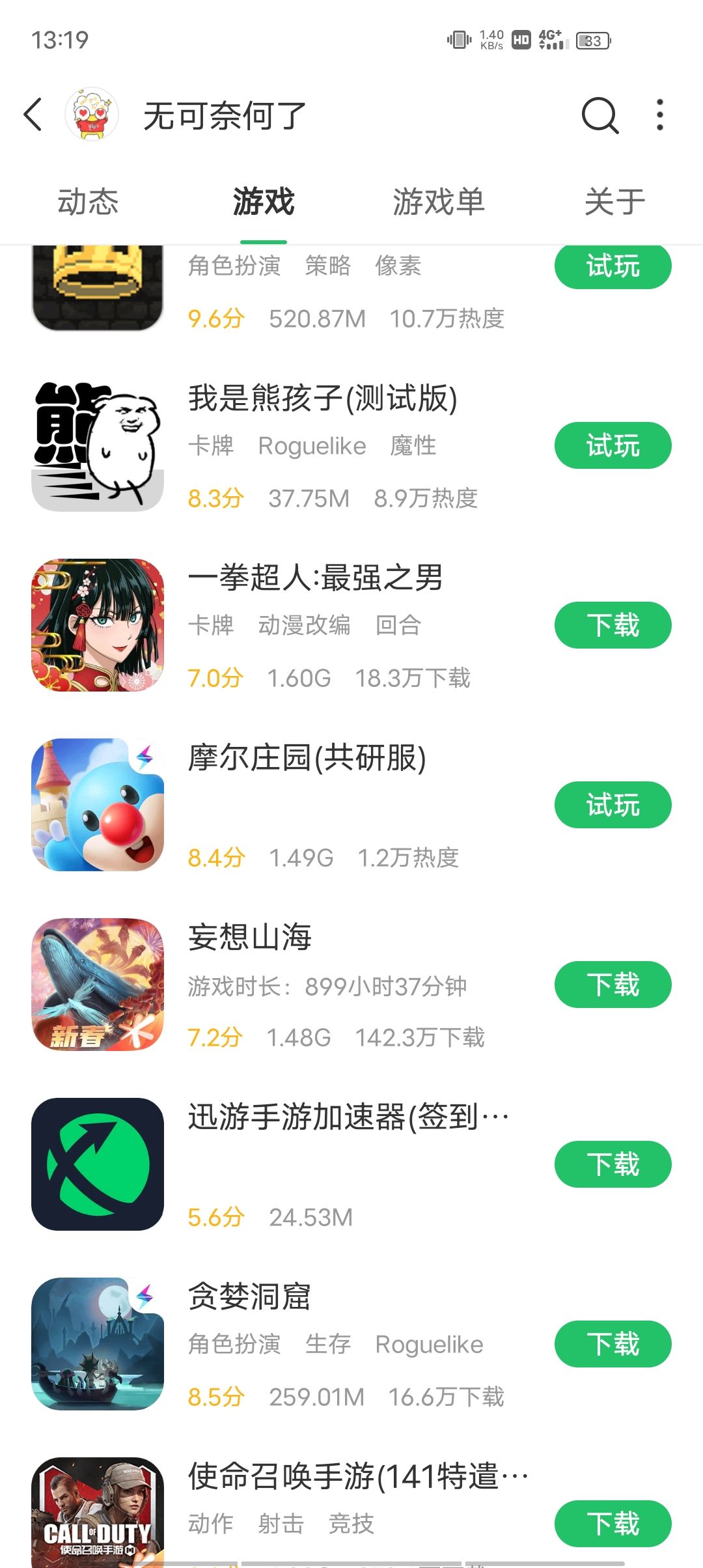
Task: Open the search function
Action: tap(599, 116)
